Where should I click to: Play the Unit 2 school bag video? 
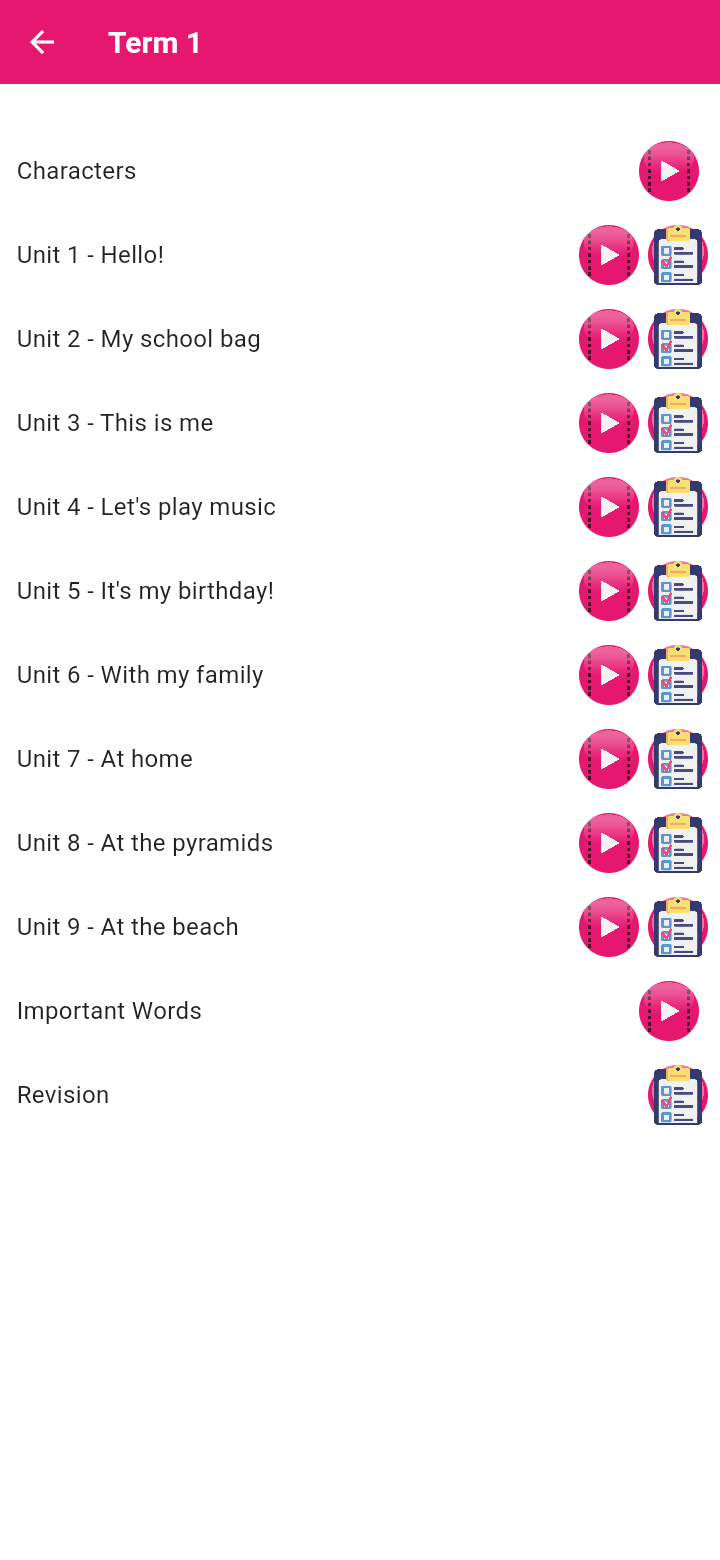click(608, 338)
